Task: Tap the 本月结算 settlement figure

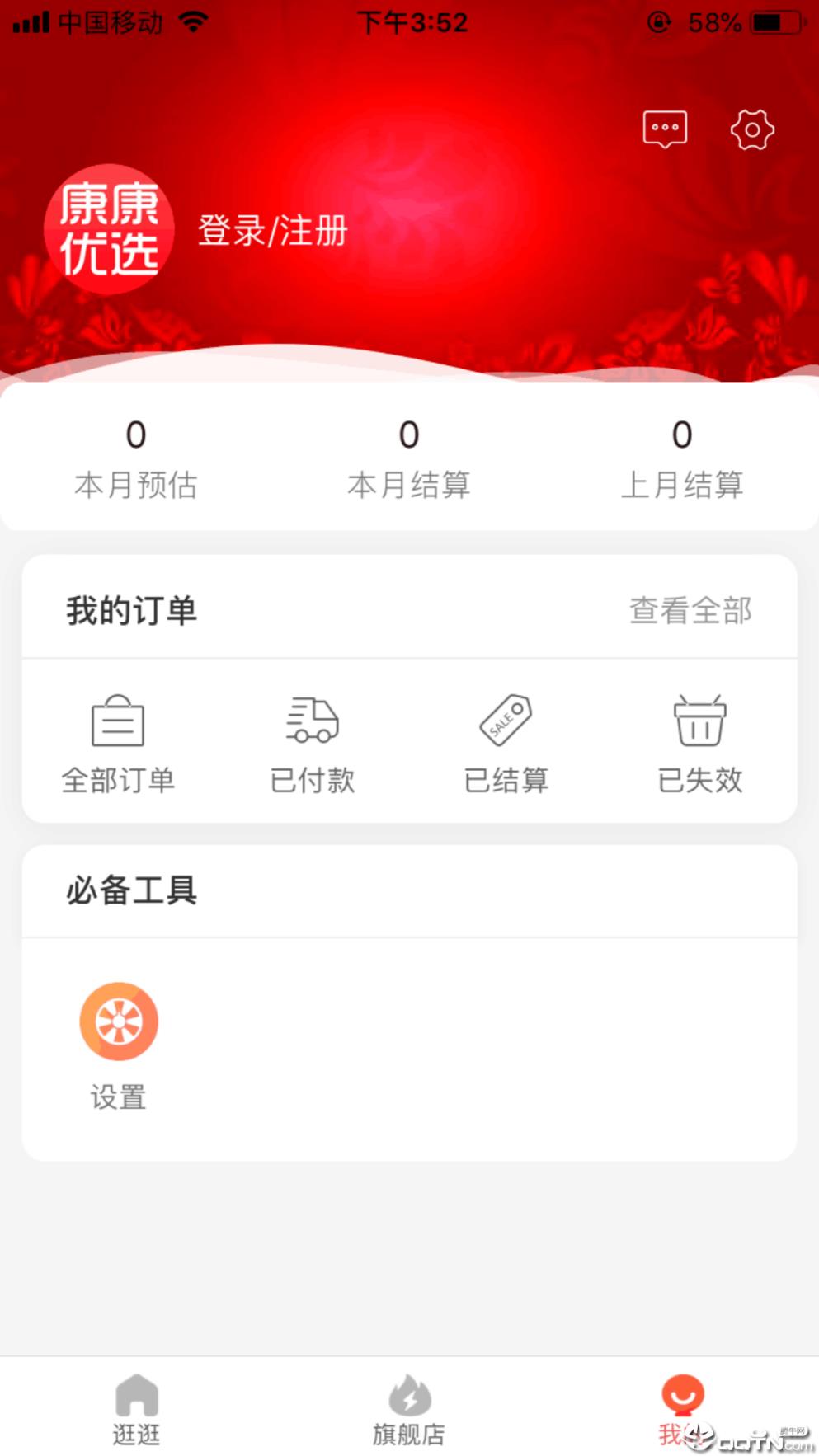Action: pyautogui.click(x=409, y=435)
